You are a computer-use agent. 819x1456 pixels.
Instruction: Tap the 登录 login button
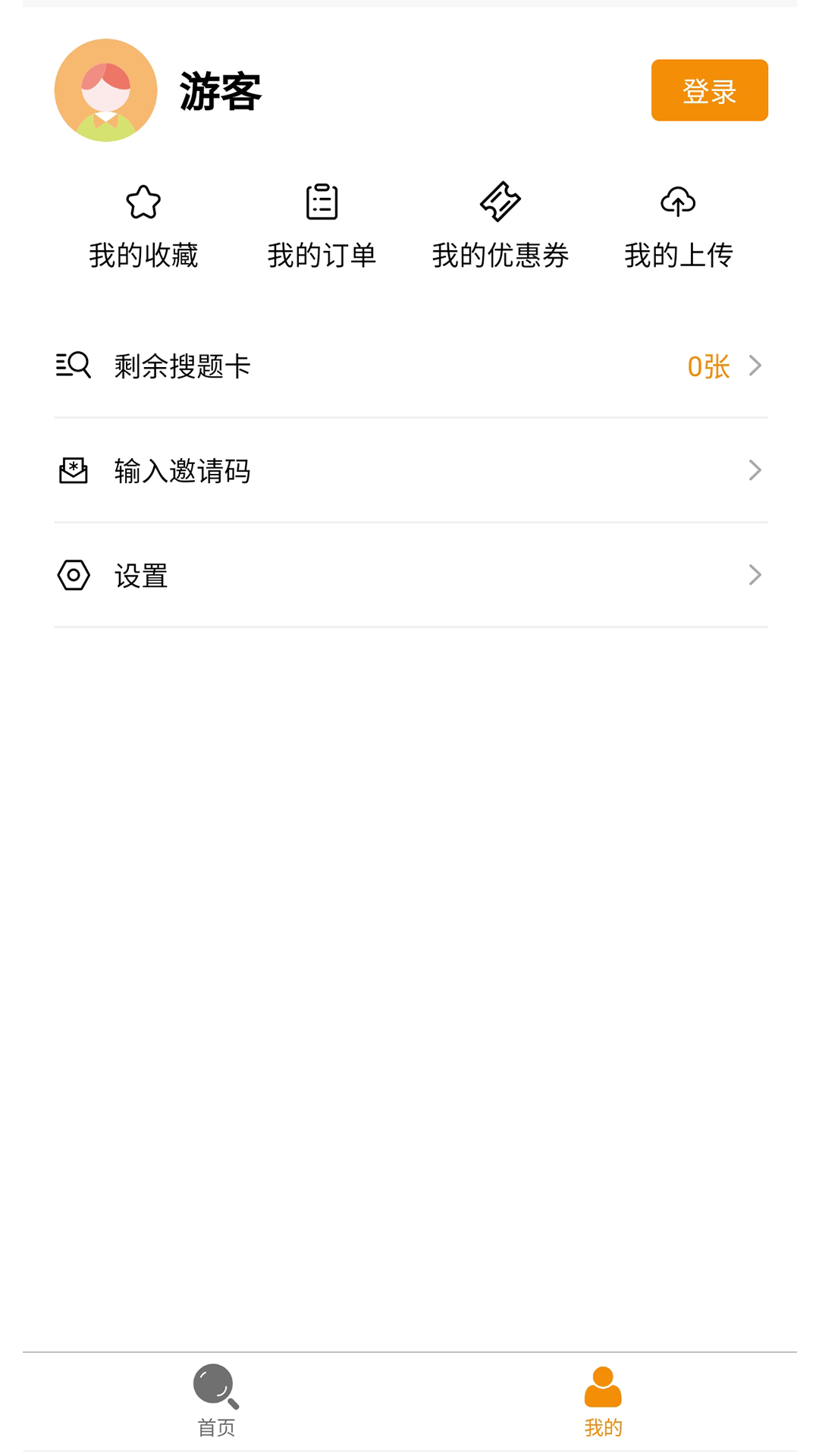click(x=709, y=90)
